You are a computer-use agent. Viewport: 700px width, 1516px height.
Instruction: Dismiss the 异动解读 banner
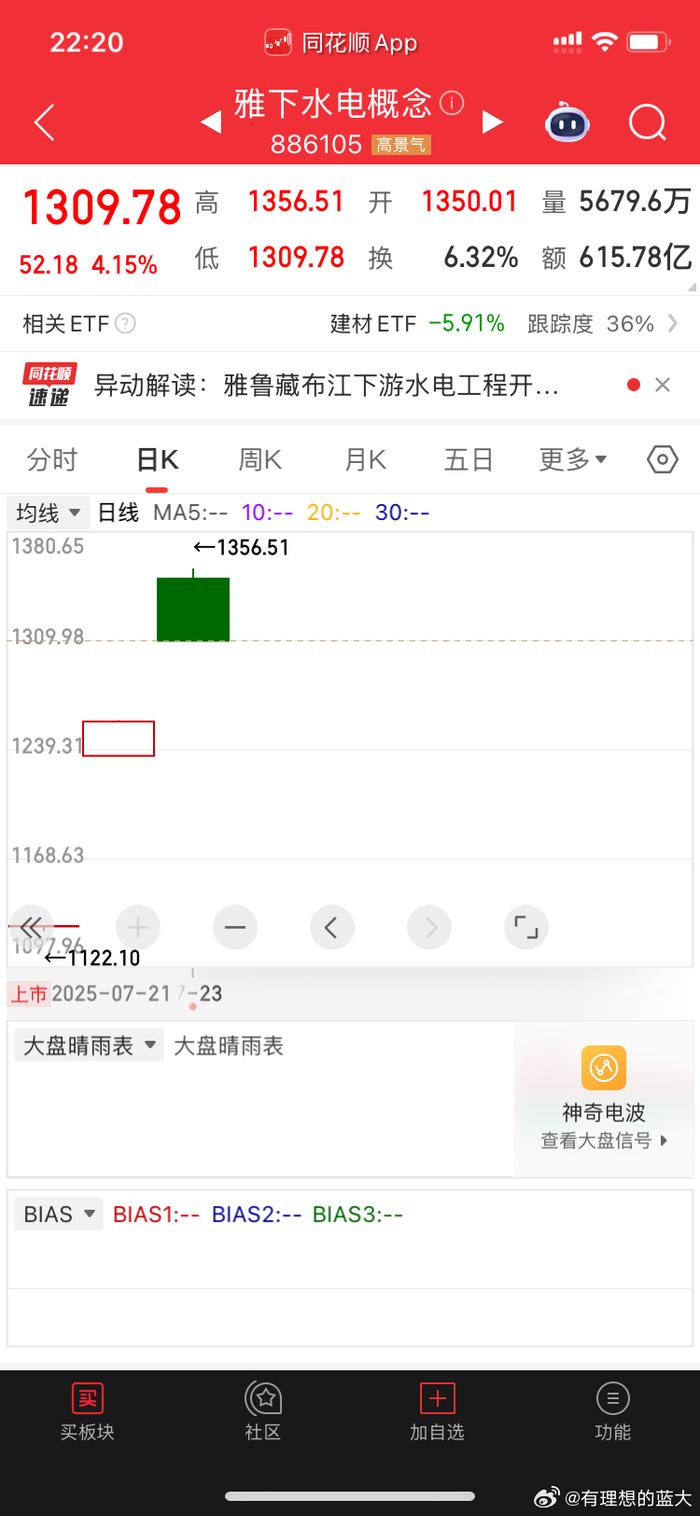(x=662, y=385)
